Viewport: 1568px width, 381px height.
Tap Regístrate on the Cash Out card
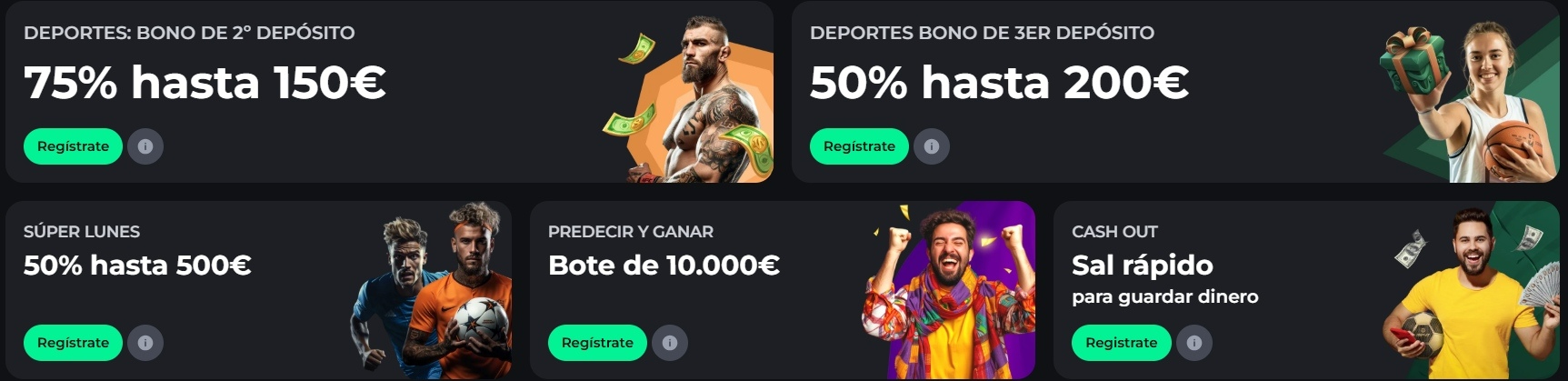click(x=1121, y=343)
